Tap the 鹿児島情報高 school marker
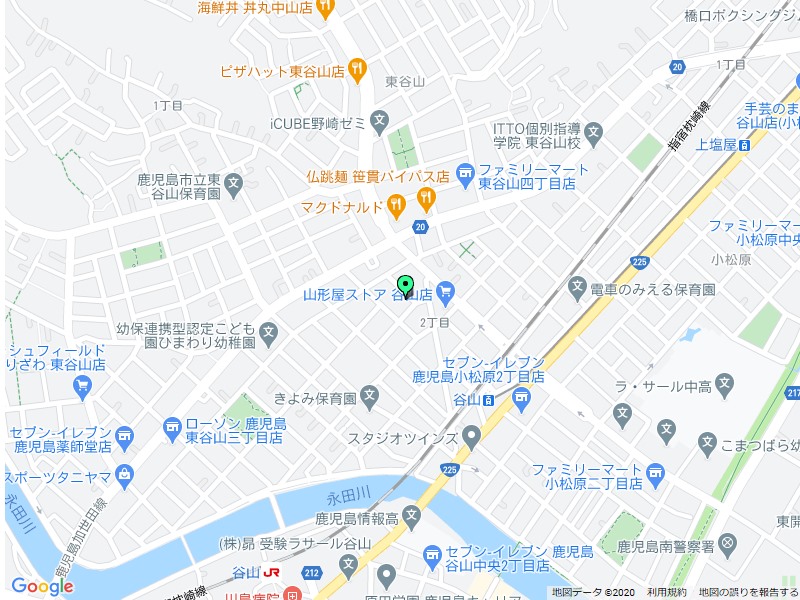 click(x=413, y=517)
